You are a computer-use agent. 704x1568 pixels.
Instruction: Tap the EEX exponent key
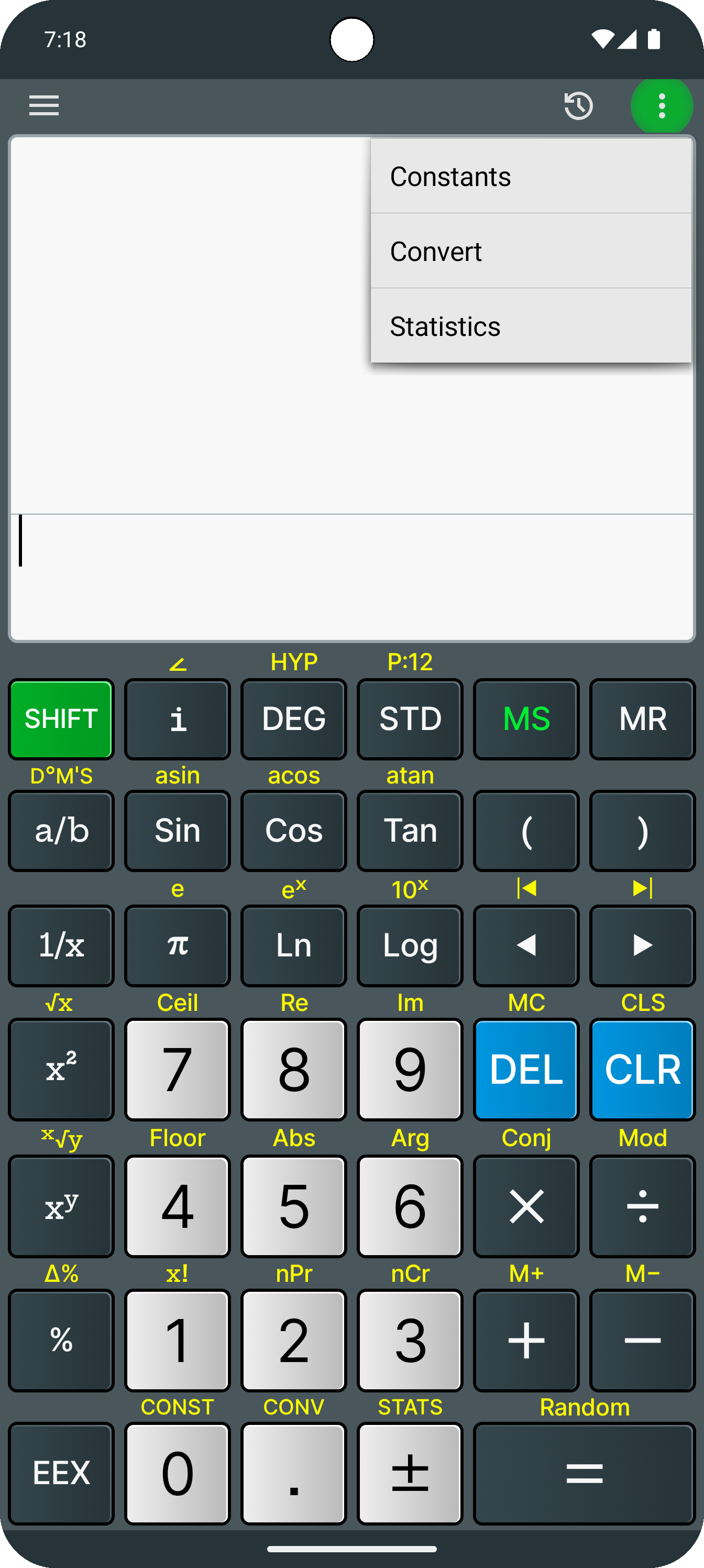tap(61, 1473)
